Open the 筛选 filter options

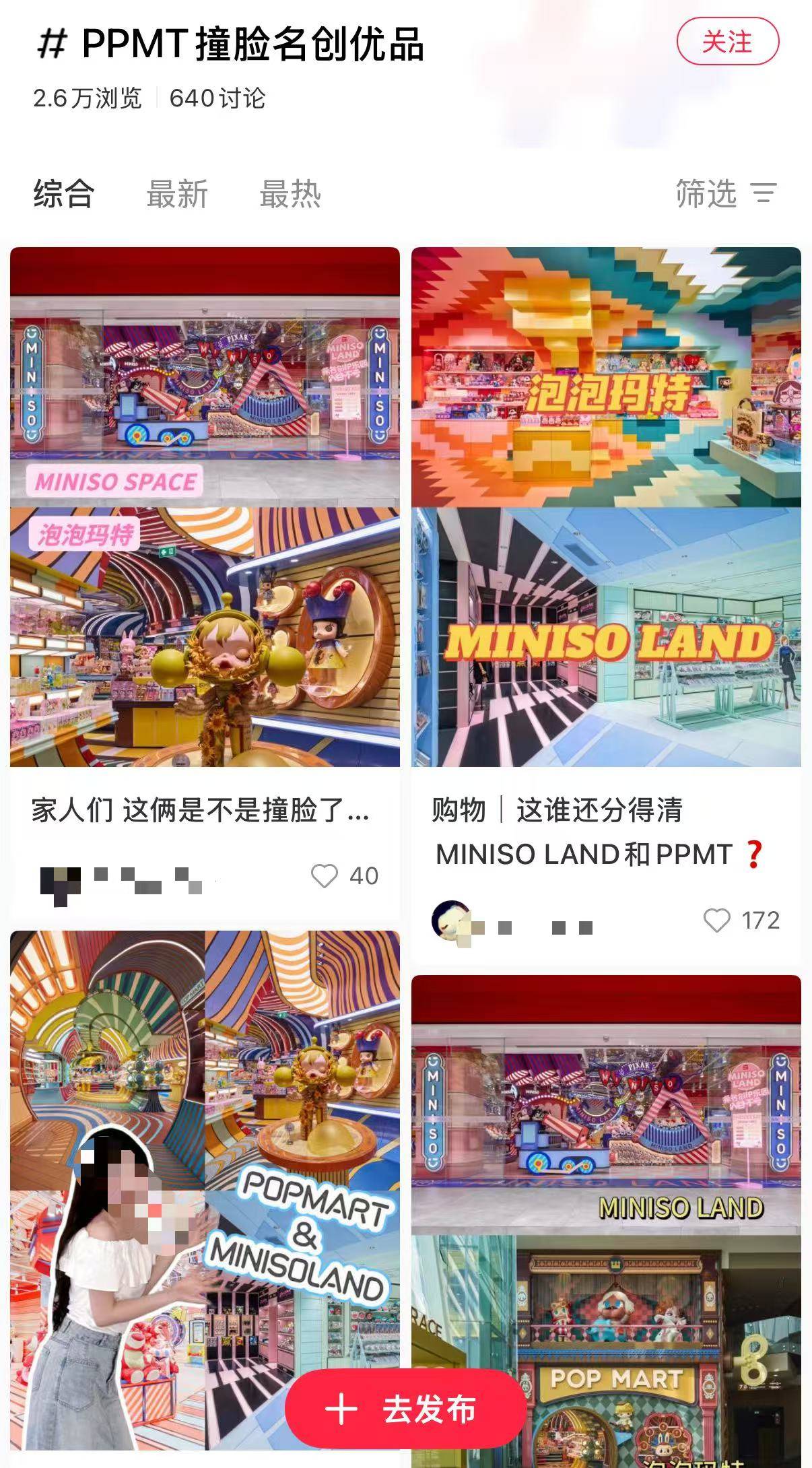click(726, 194)
